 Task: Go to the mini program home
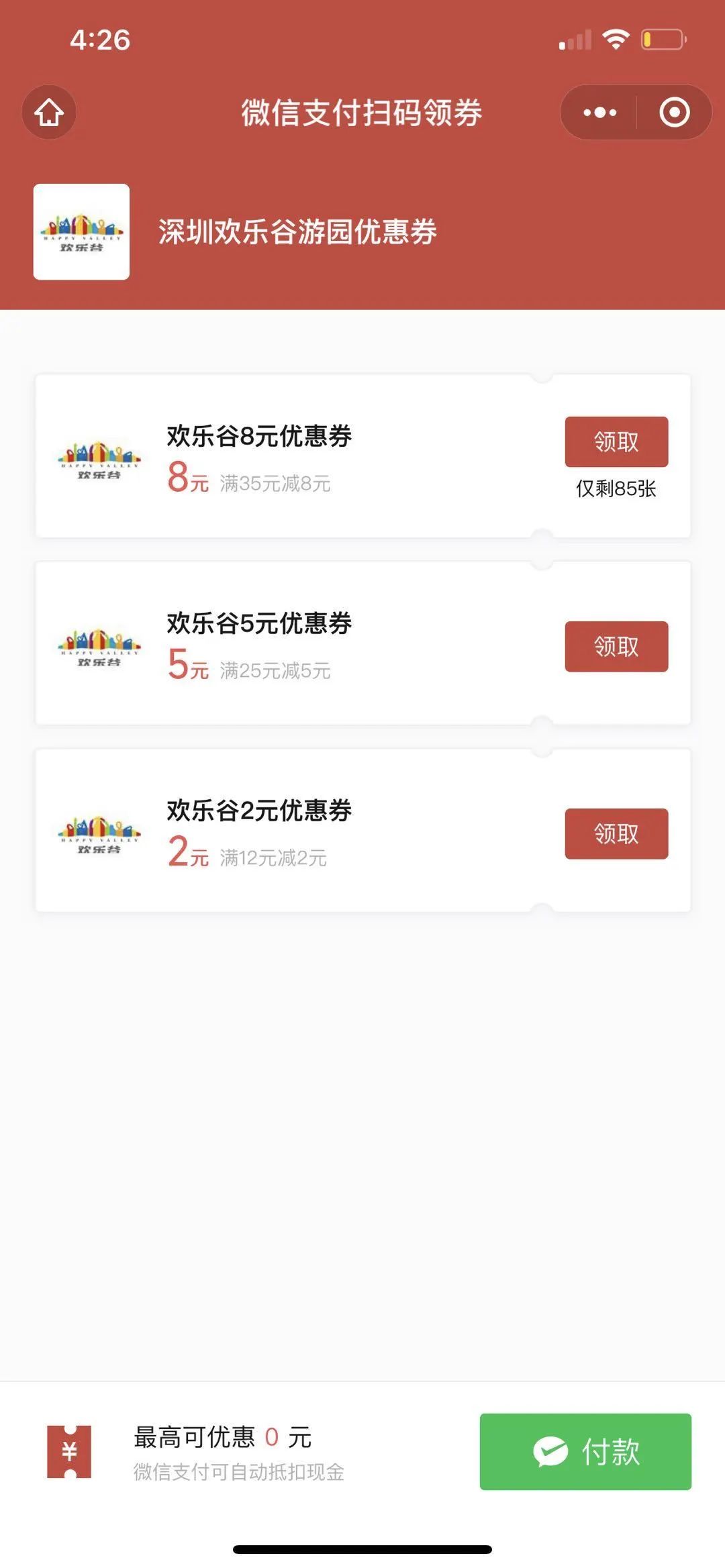(49, 112)
